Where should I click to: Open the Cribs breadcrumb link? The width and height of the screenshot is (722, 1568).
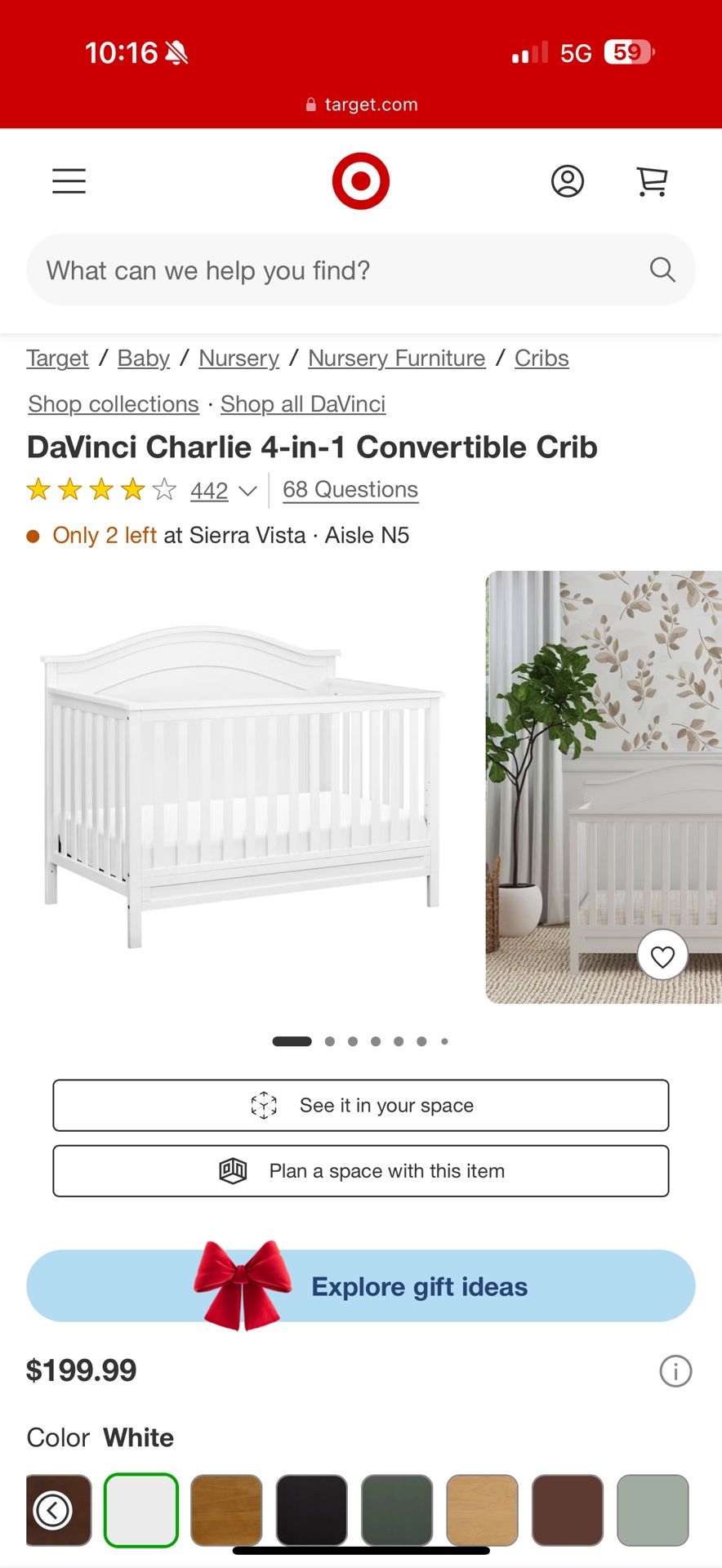541,359
